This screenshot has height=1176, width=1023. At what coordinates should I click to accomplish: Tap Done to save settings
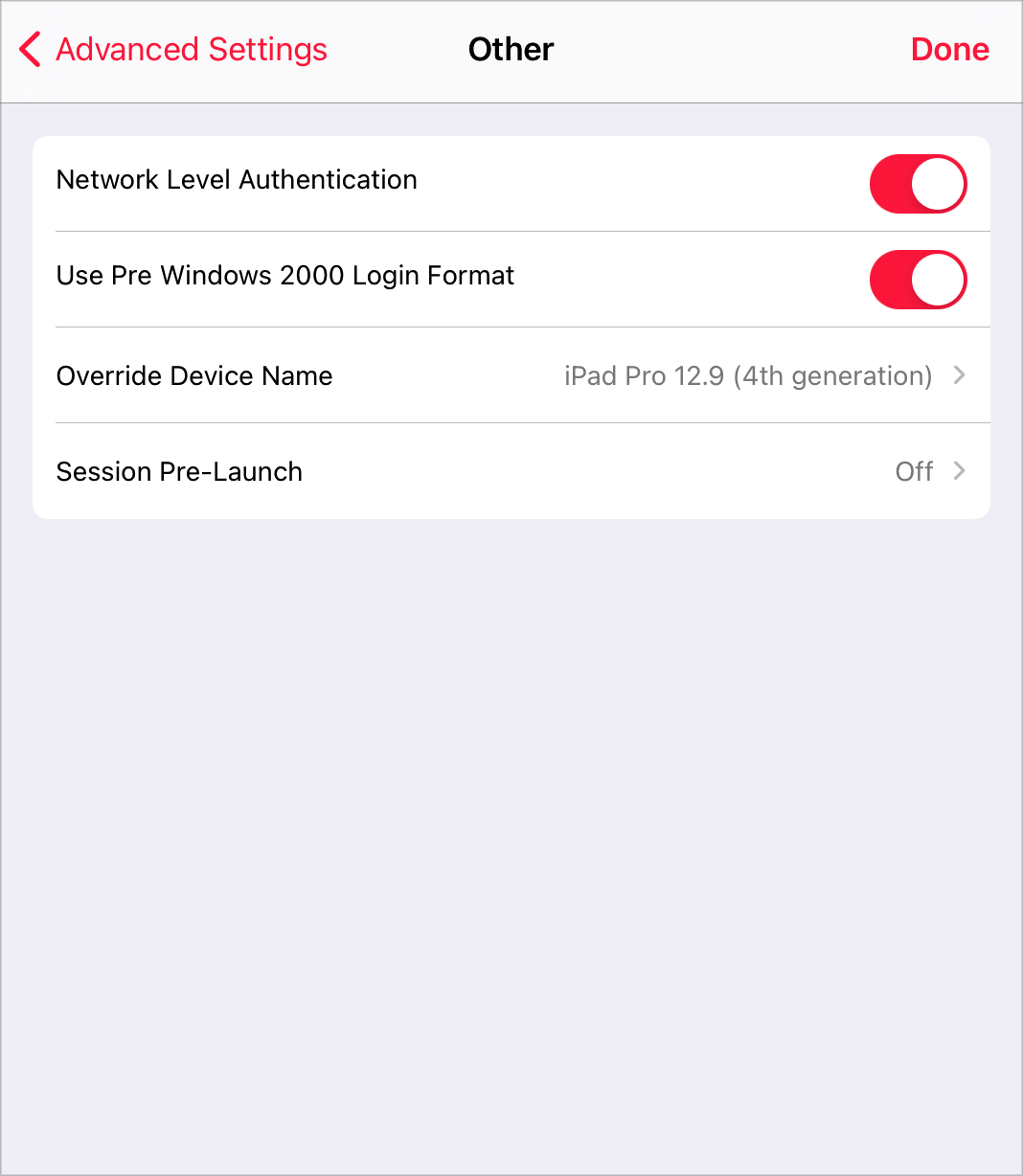click(x=949, y=50)
